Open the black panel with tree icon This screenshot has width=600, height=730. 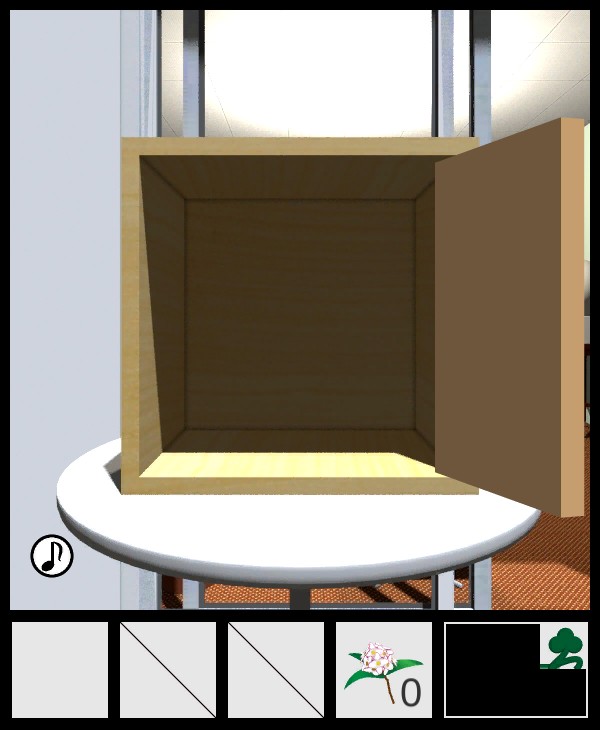pyautogui.click(x=515, y=669)
